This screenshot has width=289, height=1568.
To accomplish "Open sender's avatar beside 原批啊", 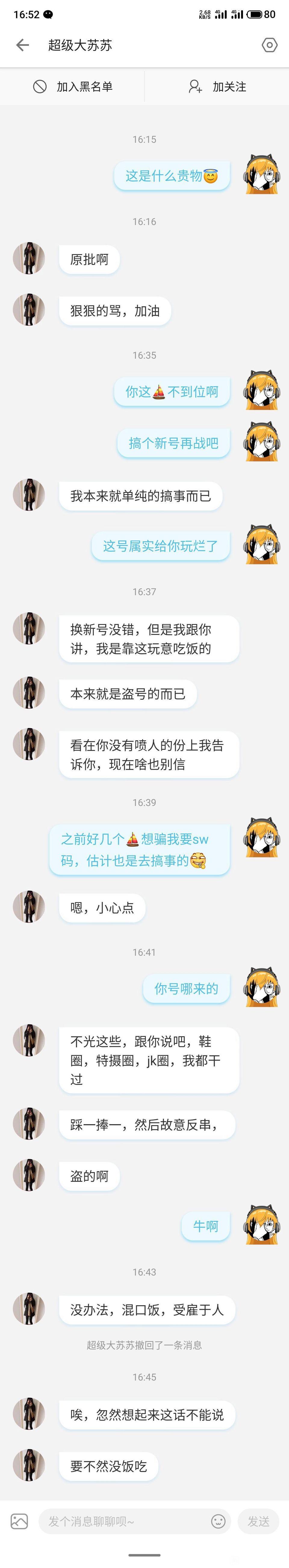I will click(x=29, y=258).
